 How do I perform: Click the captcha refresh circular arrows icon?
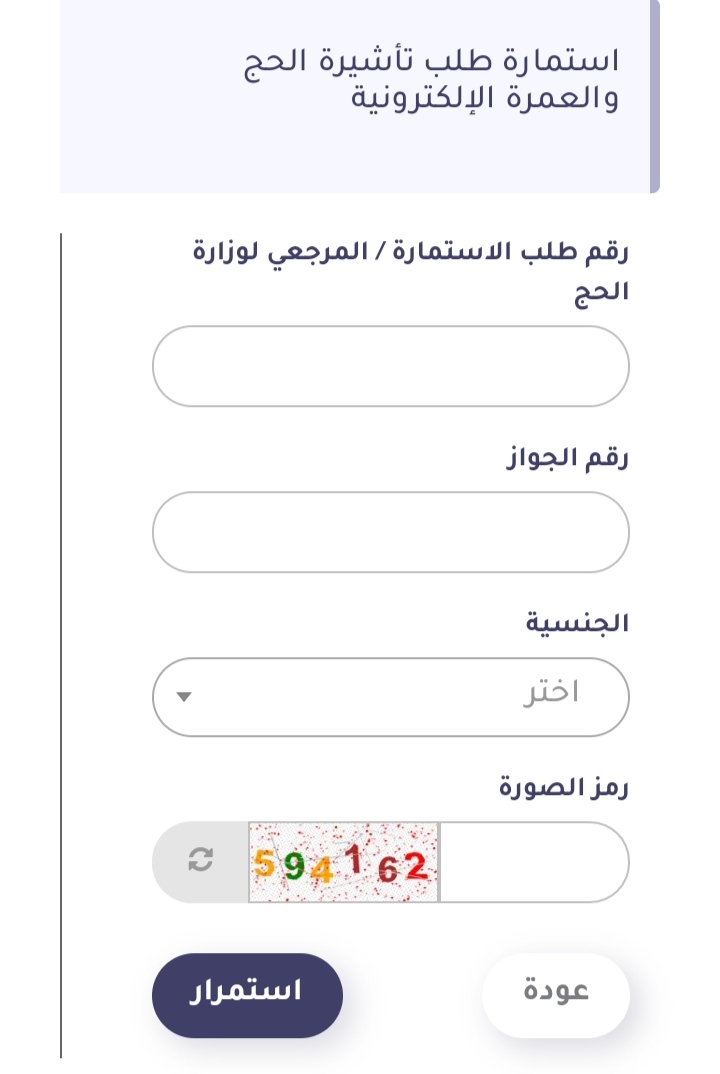(198, 861)
